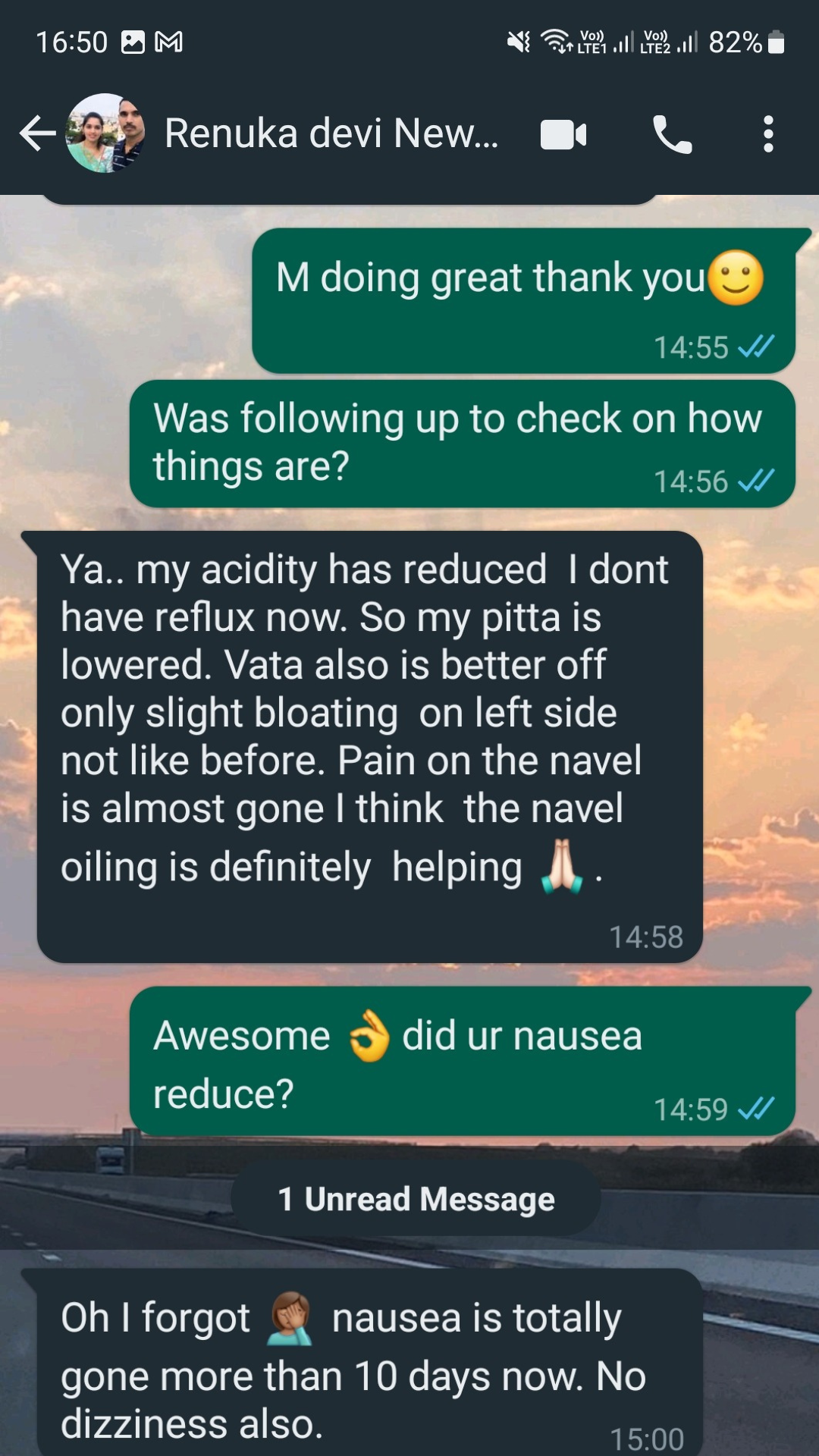Go back to the chats list
Screen dimensions: 819x1456
pyautogui.click(x=36, y=134)
